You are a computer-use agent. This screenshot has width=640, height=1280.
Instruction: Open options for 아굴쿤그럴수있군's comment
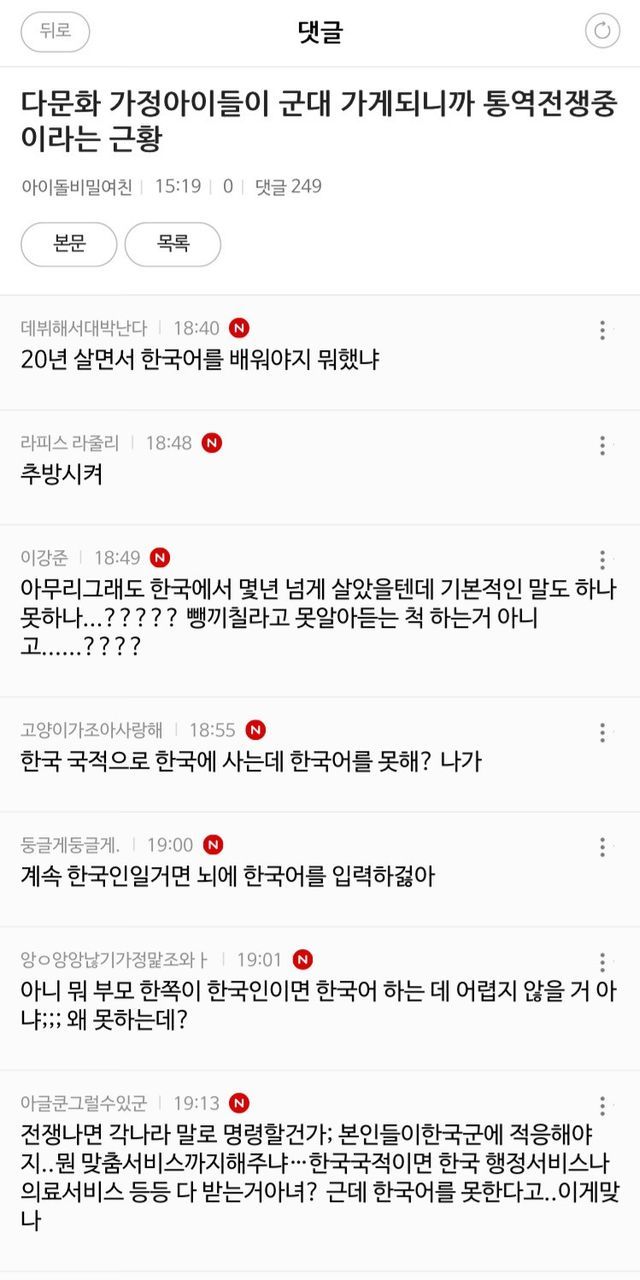602,1105
